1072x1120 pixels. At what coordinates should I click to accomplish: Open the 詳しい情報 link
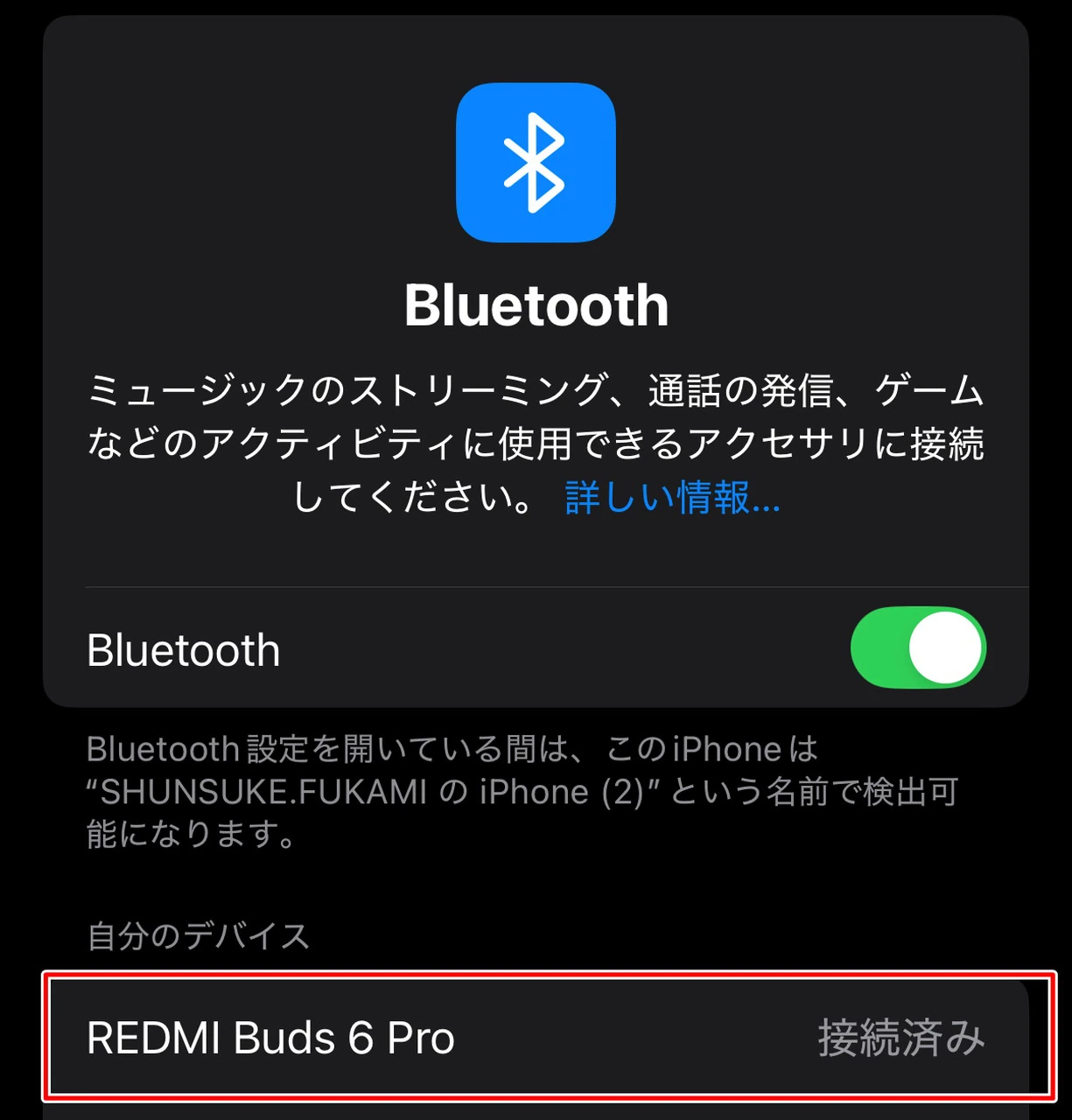pos(672,498)
